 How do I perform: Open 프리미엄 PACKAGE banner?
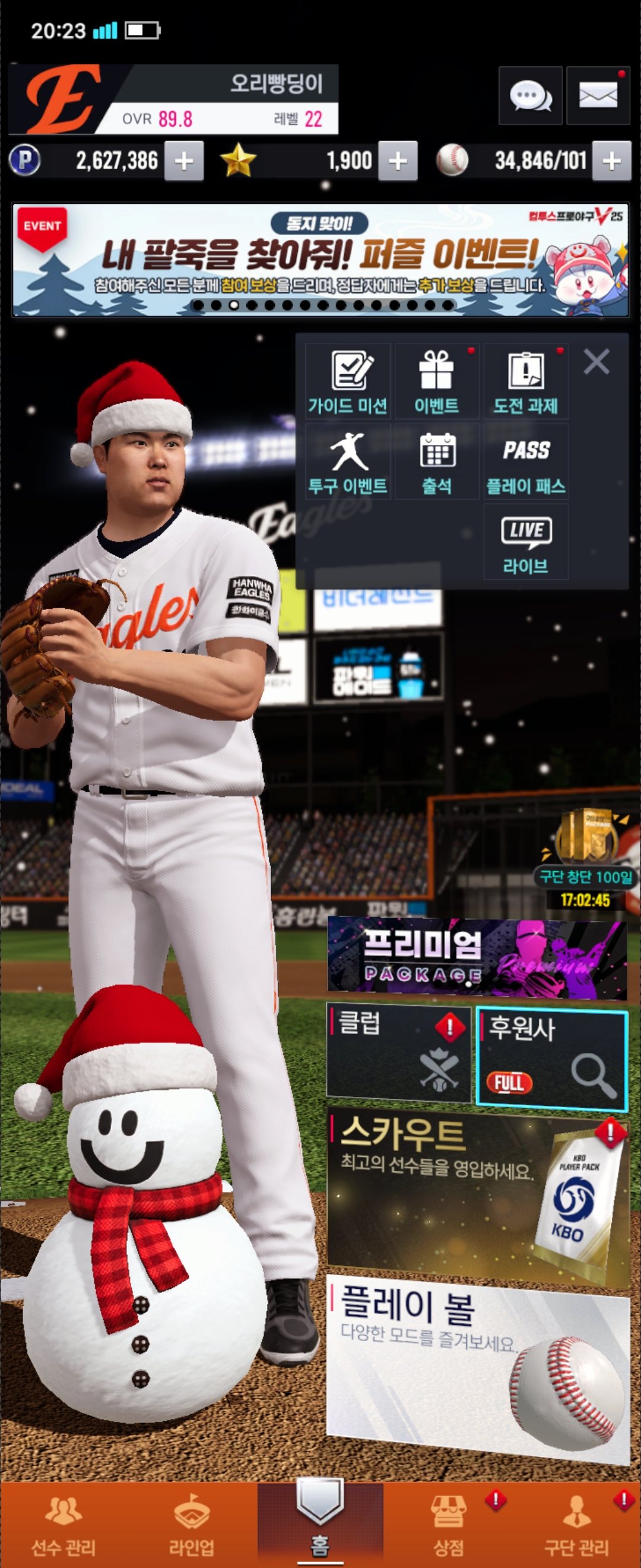pyautogui.click(x=476, y=957)
